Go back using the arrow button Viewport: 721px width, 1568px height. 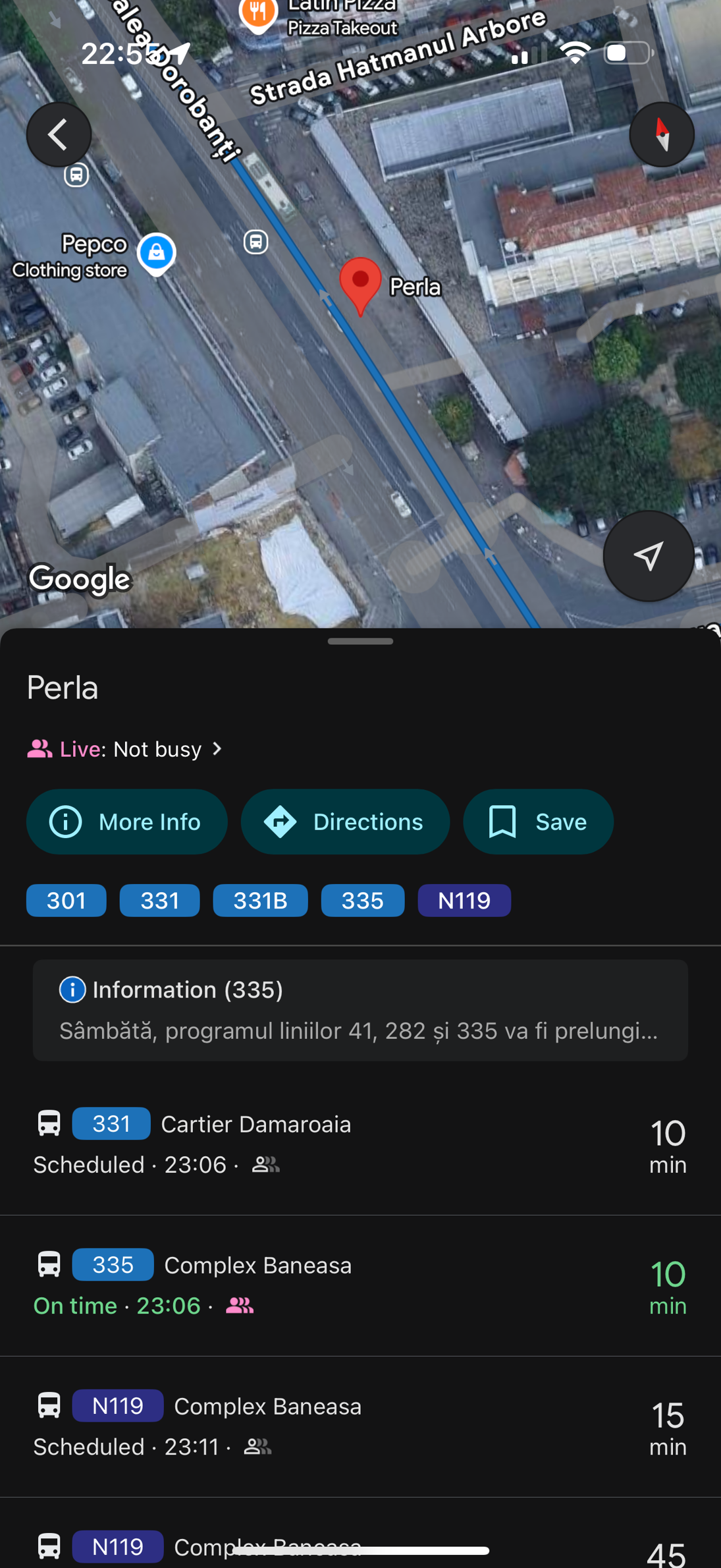(x=59, y=134)
